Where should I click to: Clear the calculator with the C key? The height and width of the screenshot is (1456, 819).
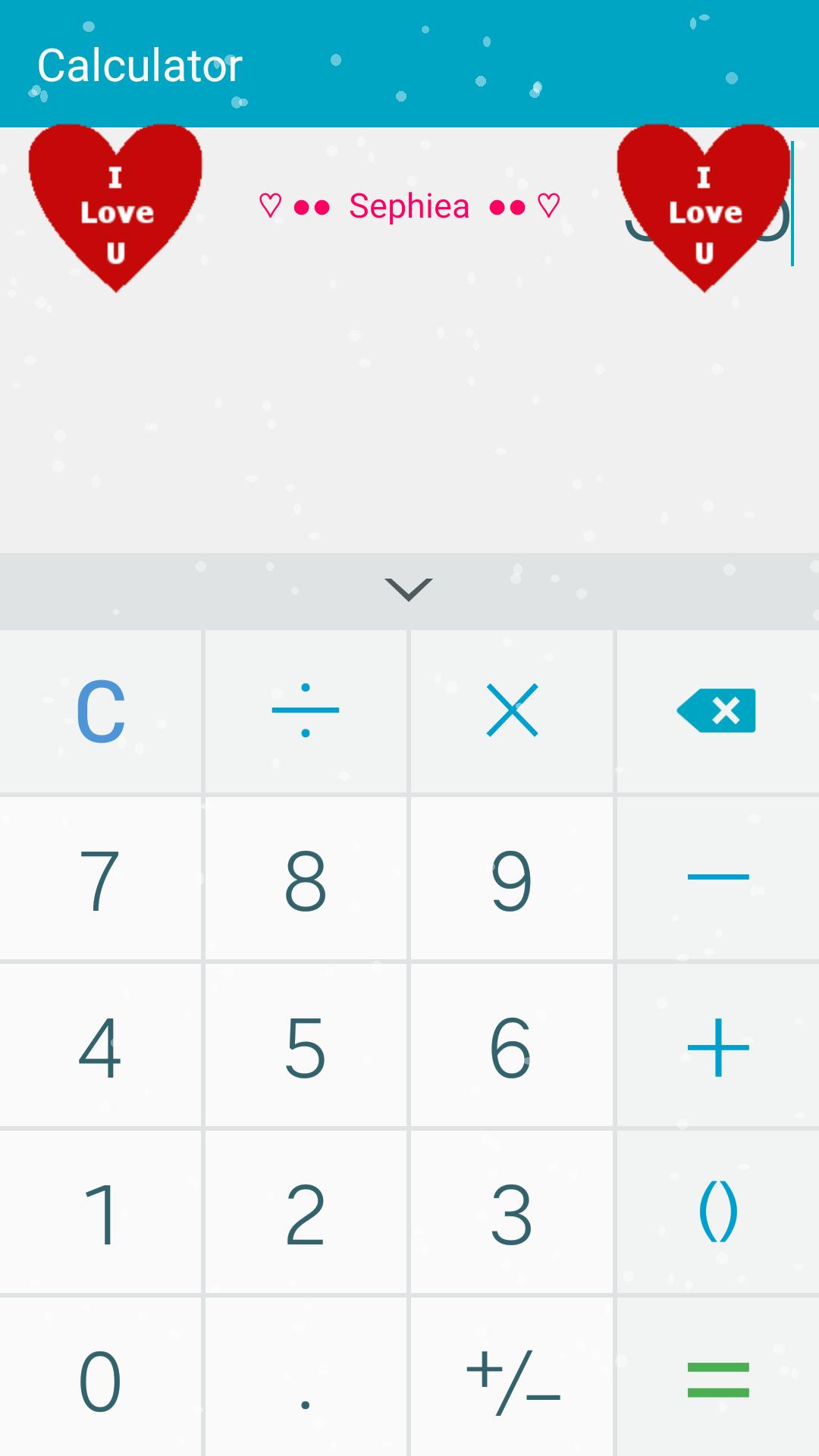tap(101, 711)
